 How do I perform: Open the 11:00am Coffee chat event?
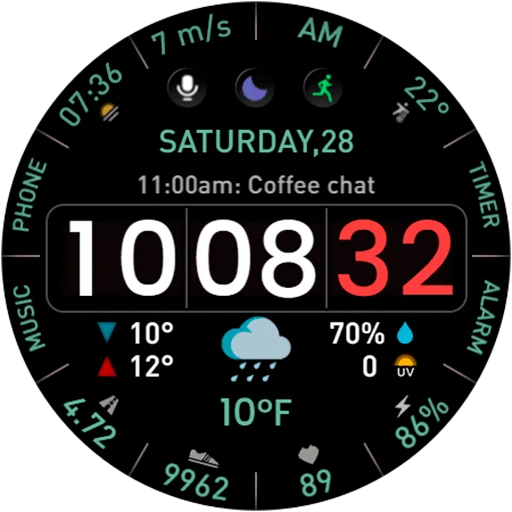[256, 185]
